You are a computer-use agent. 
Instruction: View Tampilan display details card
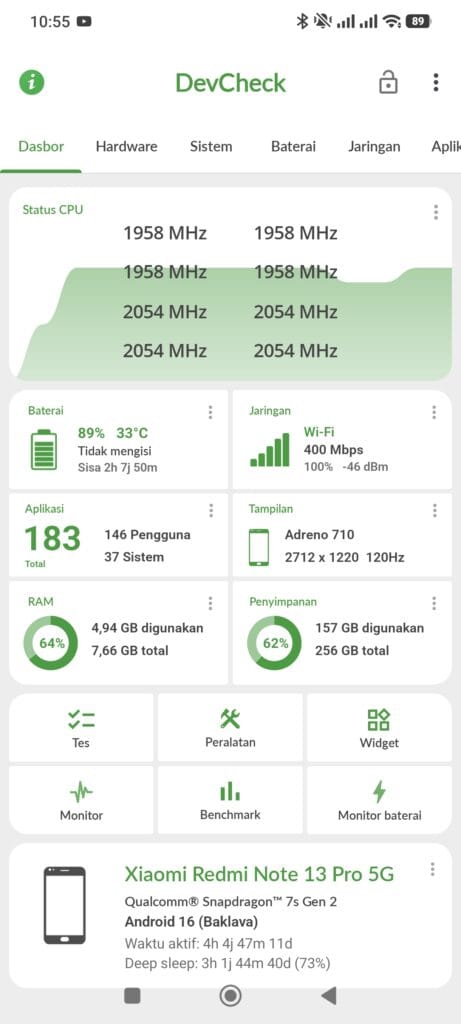pos(342,535)
